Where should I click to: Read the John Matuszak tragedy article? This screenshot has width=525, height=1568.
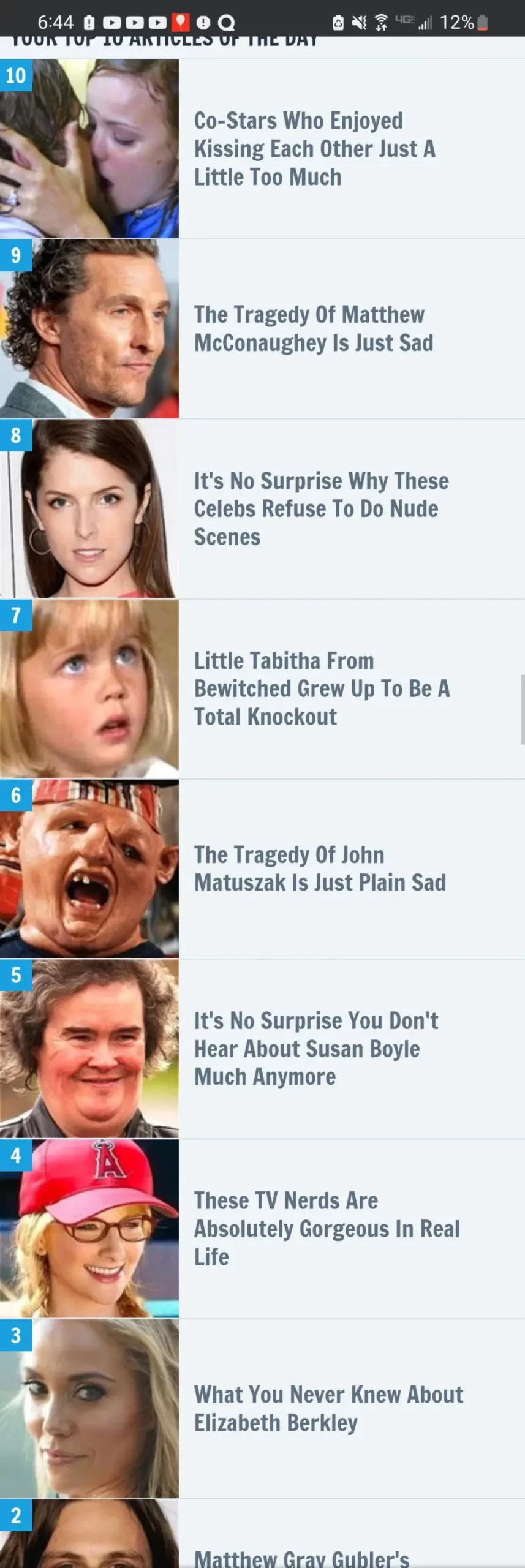tap(319, 869)
